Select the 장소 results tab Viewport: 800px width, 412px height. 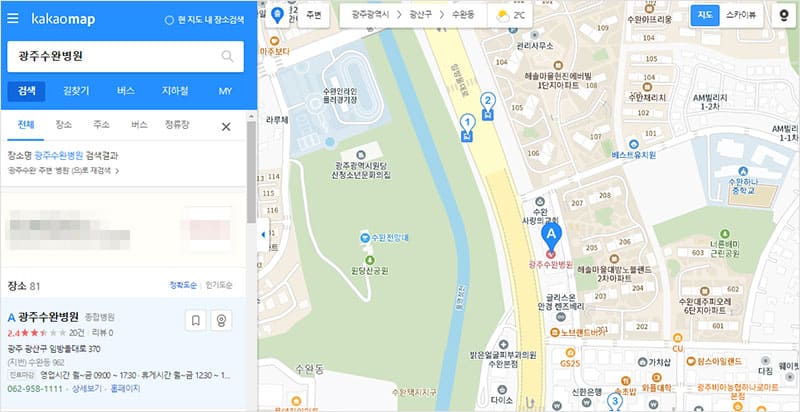64,125
